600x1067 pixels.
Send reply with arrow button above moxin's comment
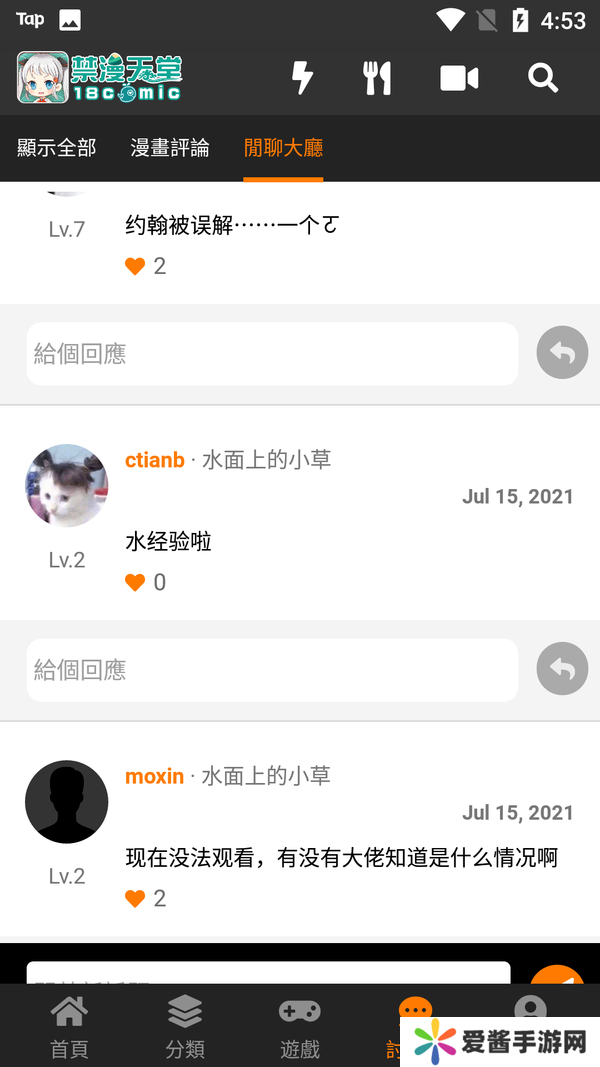tap(562, 668)
